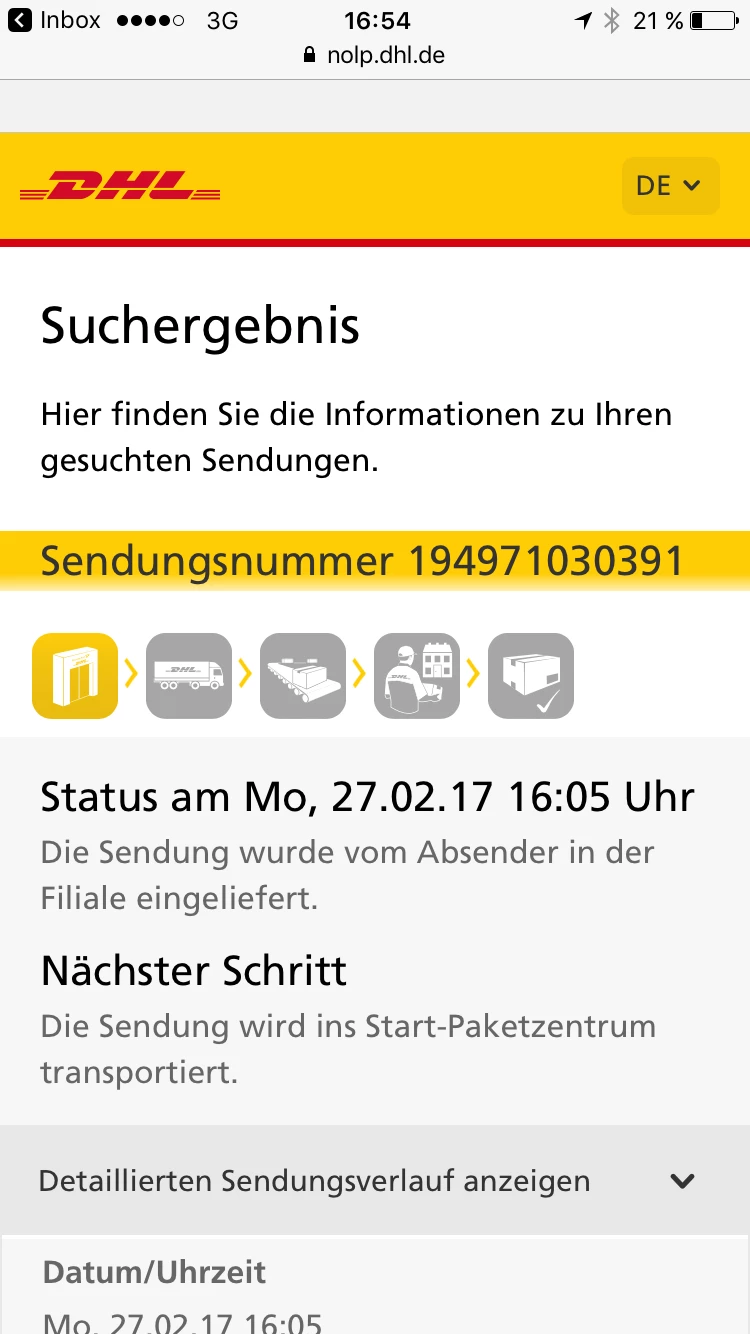Go back to Inbox app
Screen dimensions: 750x1334
pyautogui.click(x=55, y=20)
